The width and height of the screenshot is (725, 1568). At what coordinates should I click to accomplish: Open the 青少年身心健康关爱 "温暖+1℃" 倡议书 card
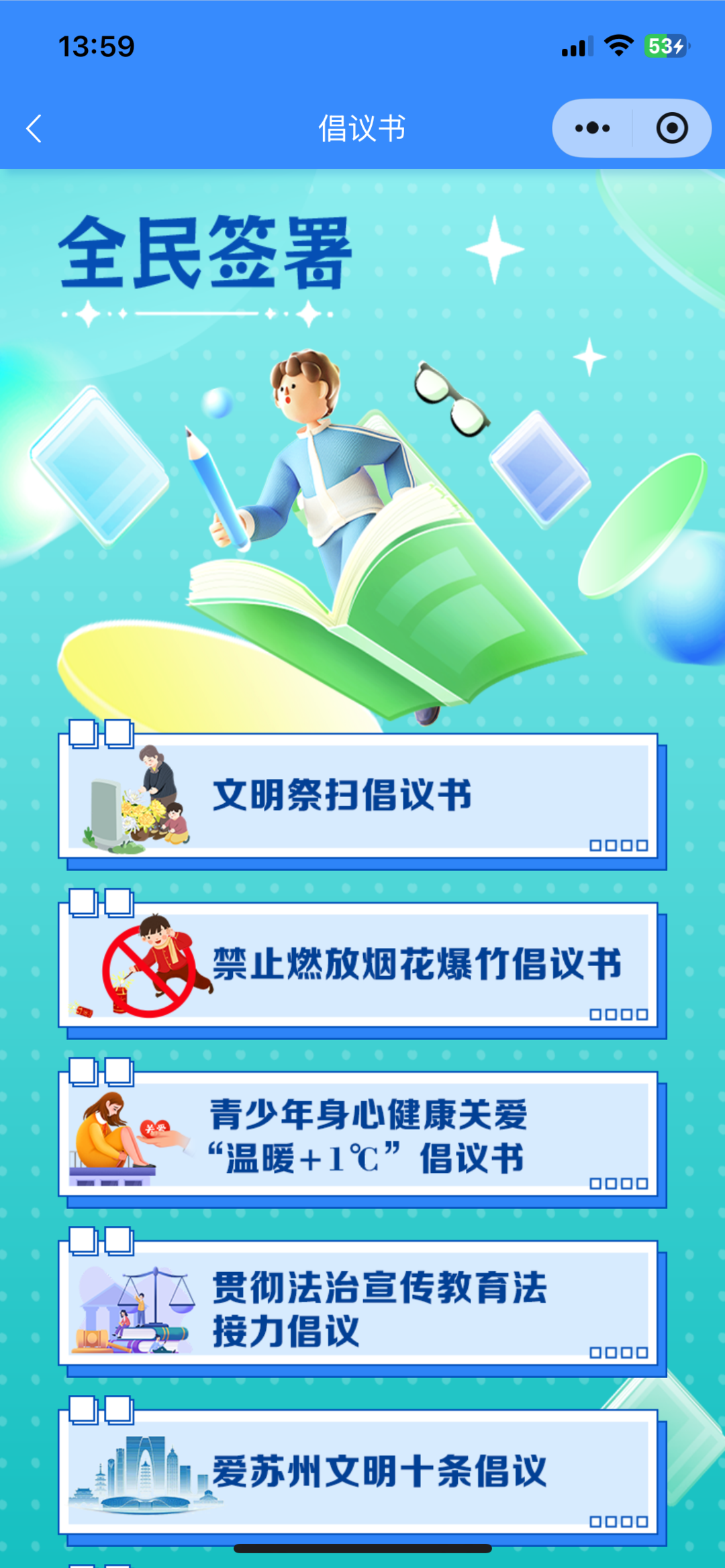(x=359, y=1134)
